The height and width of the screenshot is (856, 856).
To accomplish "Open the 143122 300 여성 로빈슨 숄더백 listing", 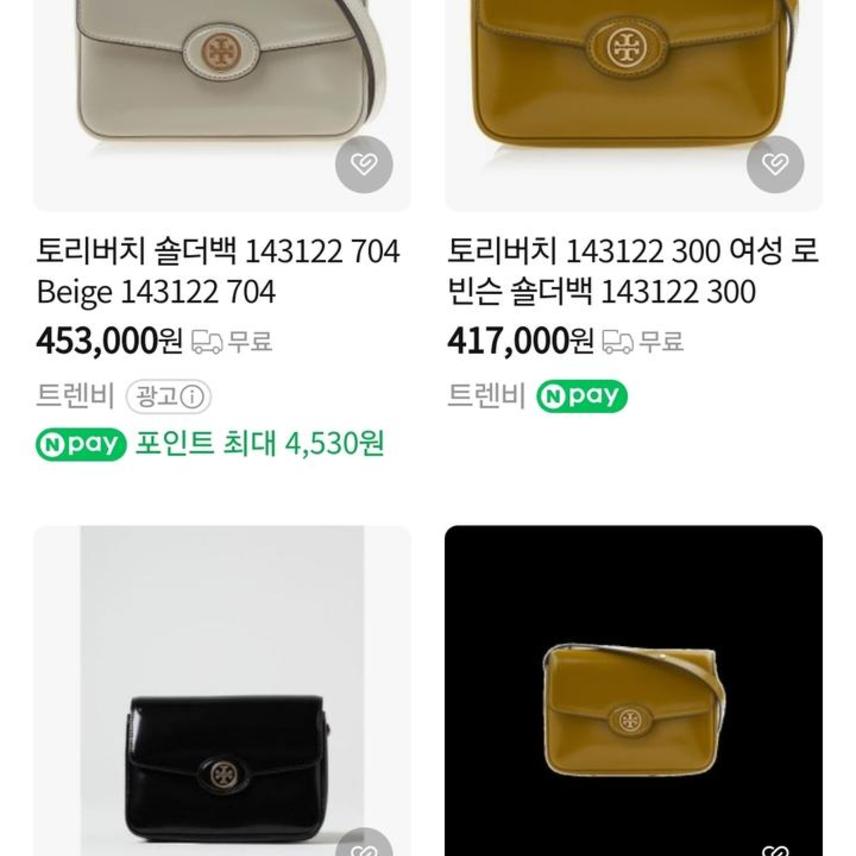I will [x=632, y=271].
